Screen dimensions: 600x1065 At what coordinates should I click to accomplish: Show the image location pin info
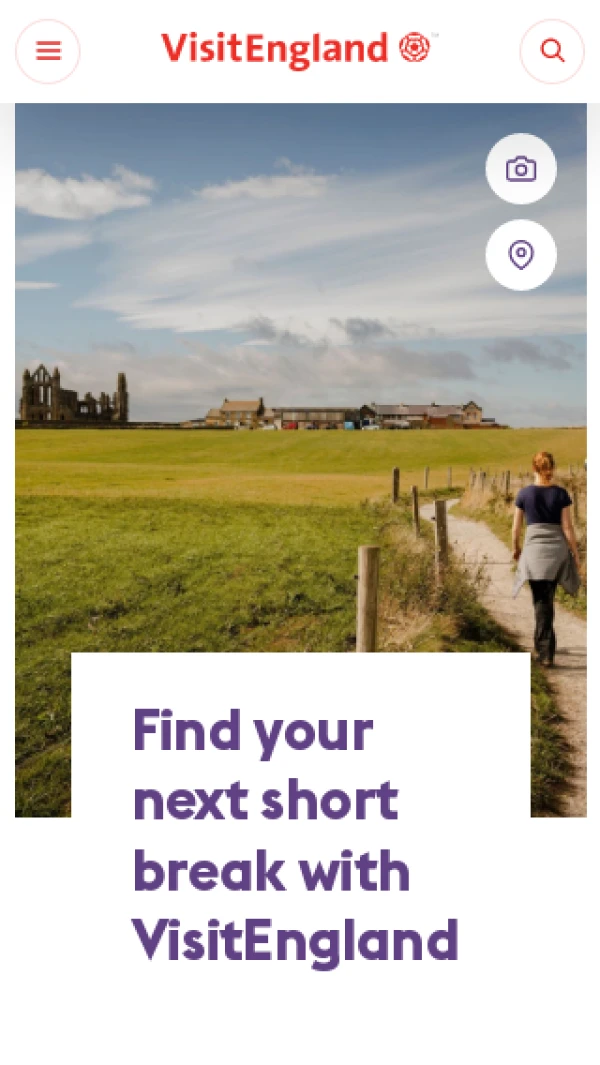click(521, 255)
